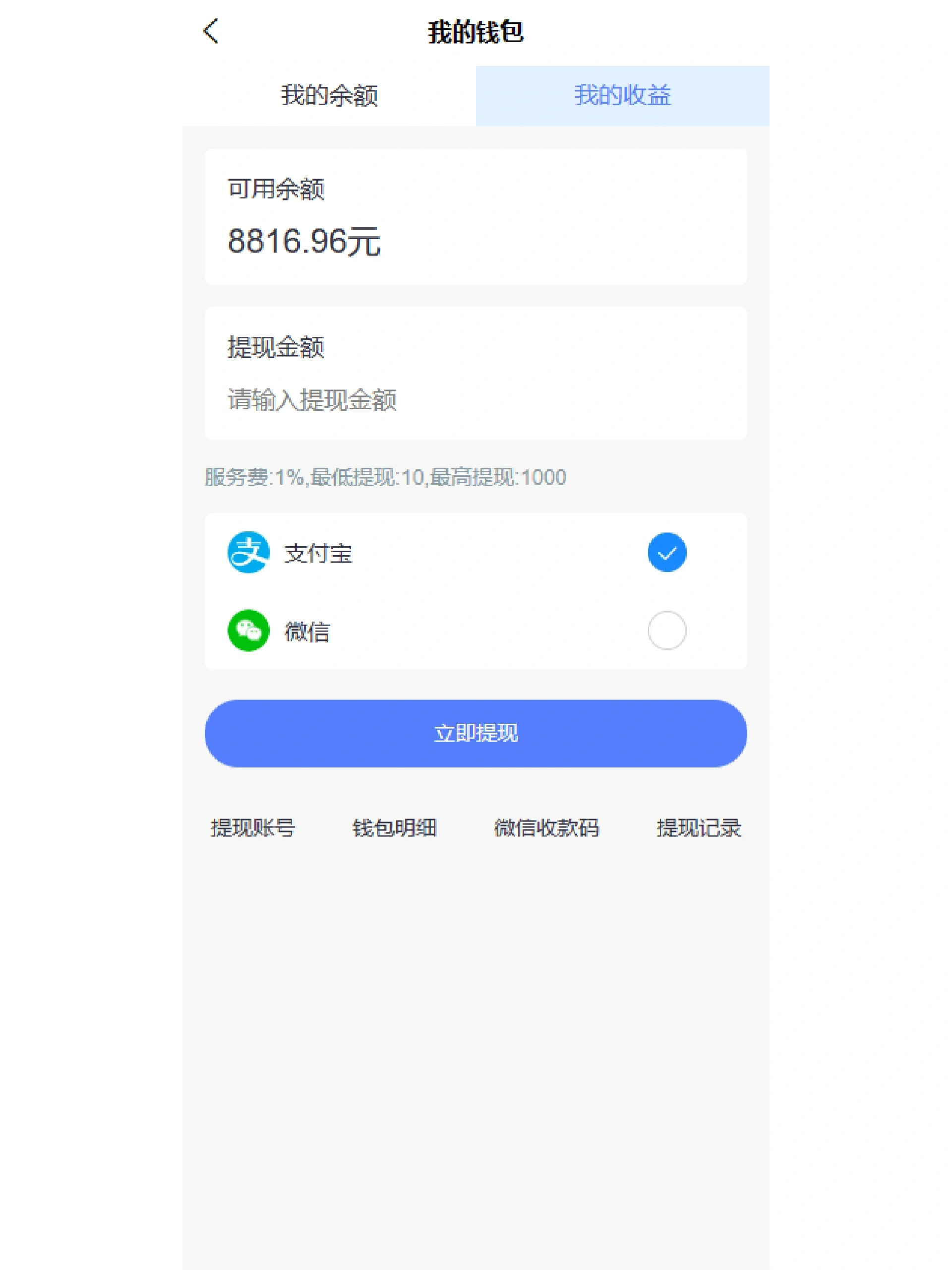Go back from 我的钱包 page
952x1270 pixels.
point(211,31)
